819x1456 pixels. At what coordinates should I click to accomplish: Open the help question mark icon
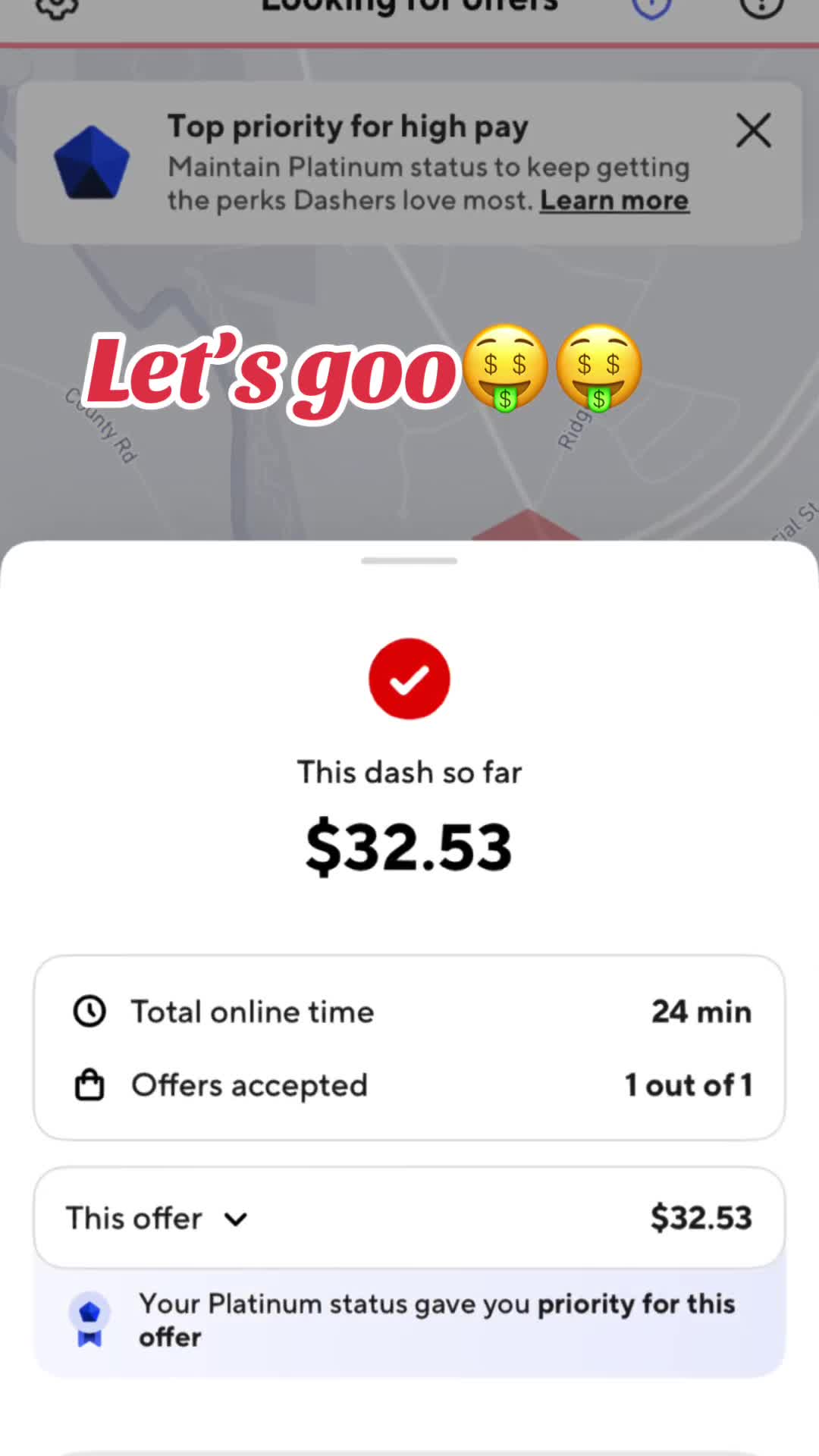pos(761,6)
